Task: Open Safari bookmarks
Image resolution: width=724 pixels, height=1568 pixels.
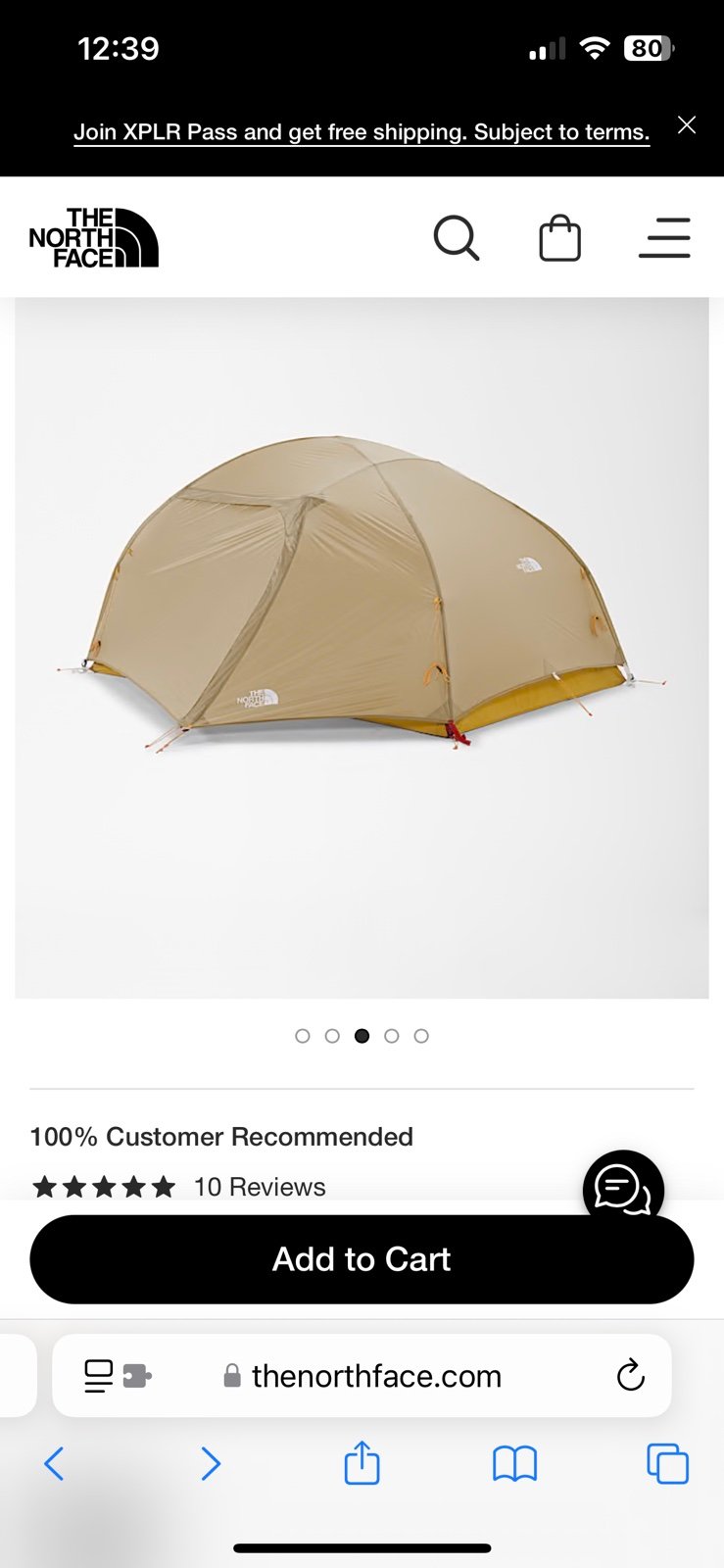Action: tap(514, 1464)
